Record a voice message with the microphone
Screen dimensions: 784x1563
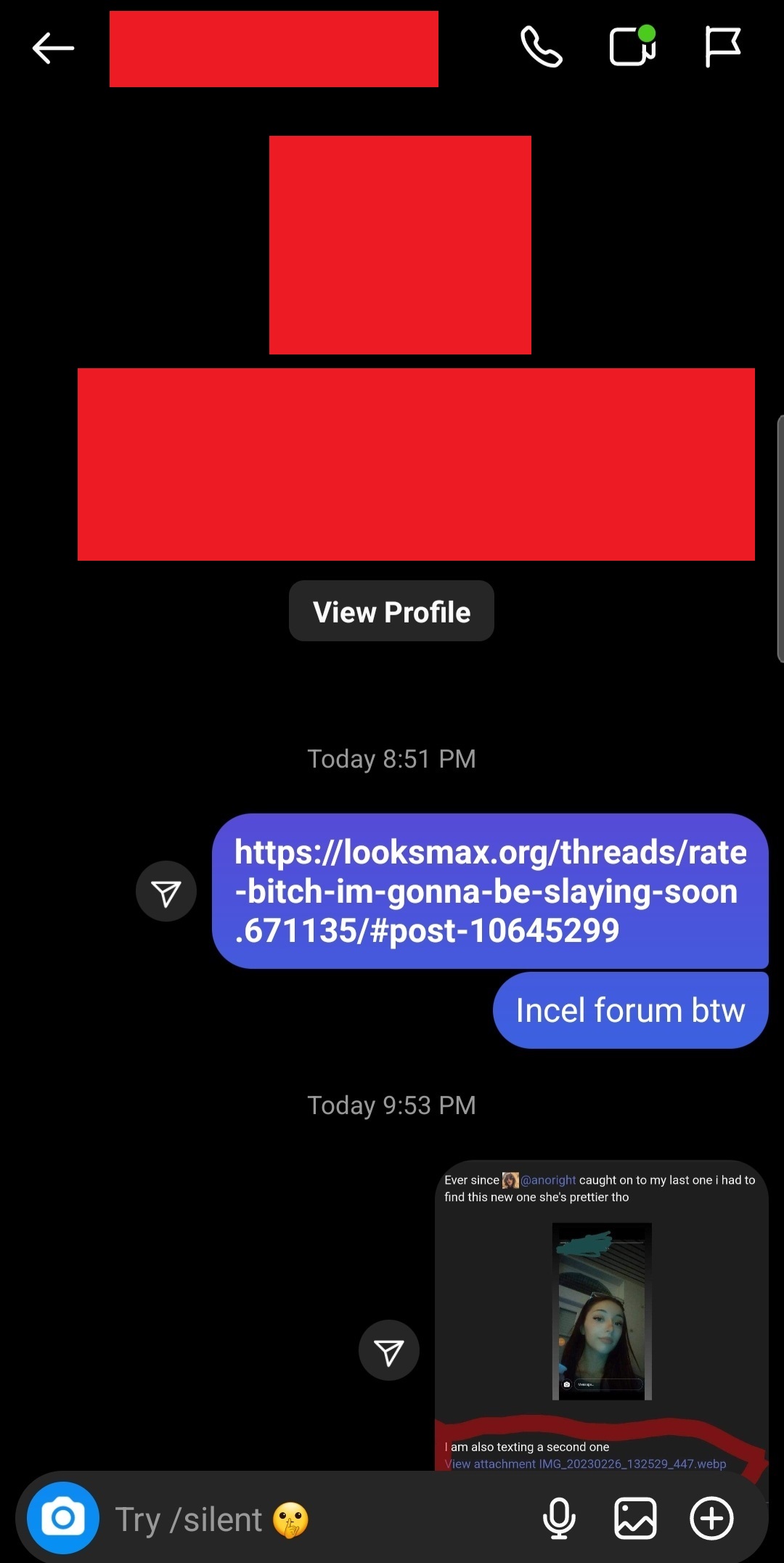tap(559, 1519)
